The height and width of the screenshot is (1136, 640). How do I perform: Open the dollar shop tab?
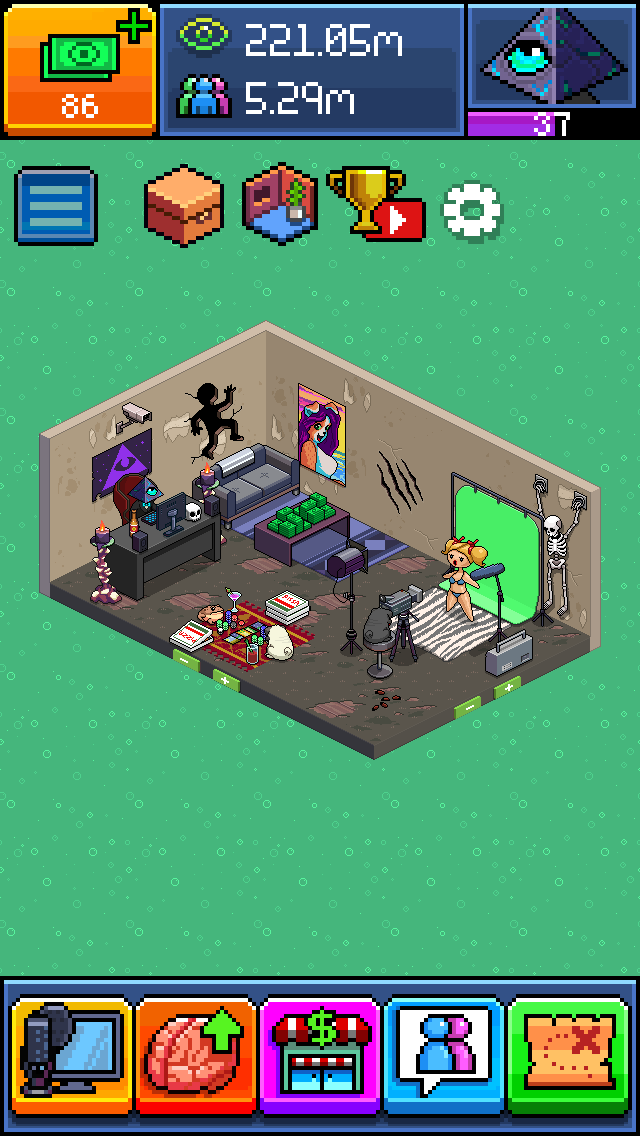pyautogui.click(x=319, y=1055)
